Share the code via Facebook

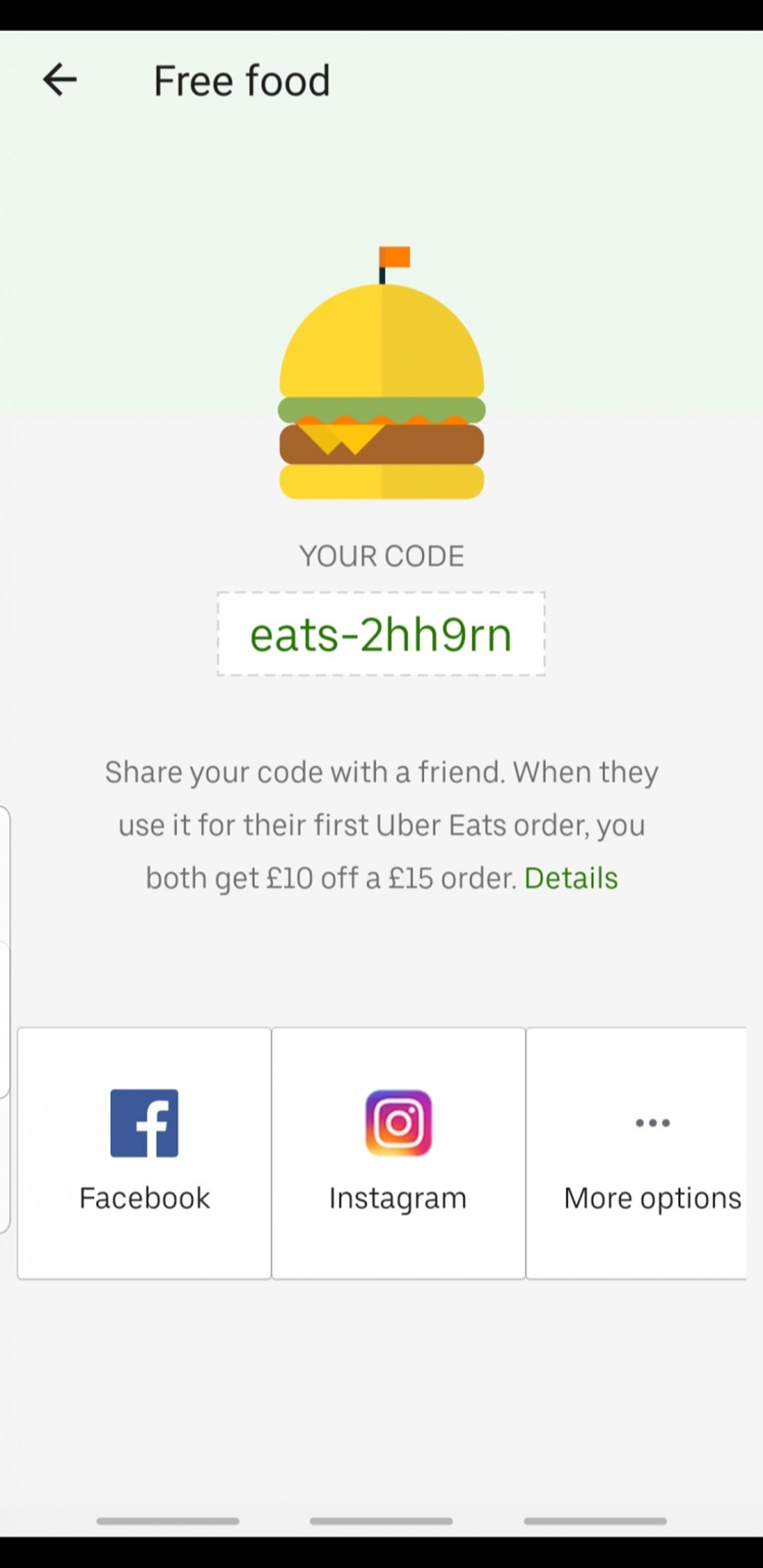(145, 1152)
